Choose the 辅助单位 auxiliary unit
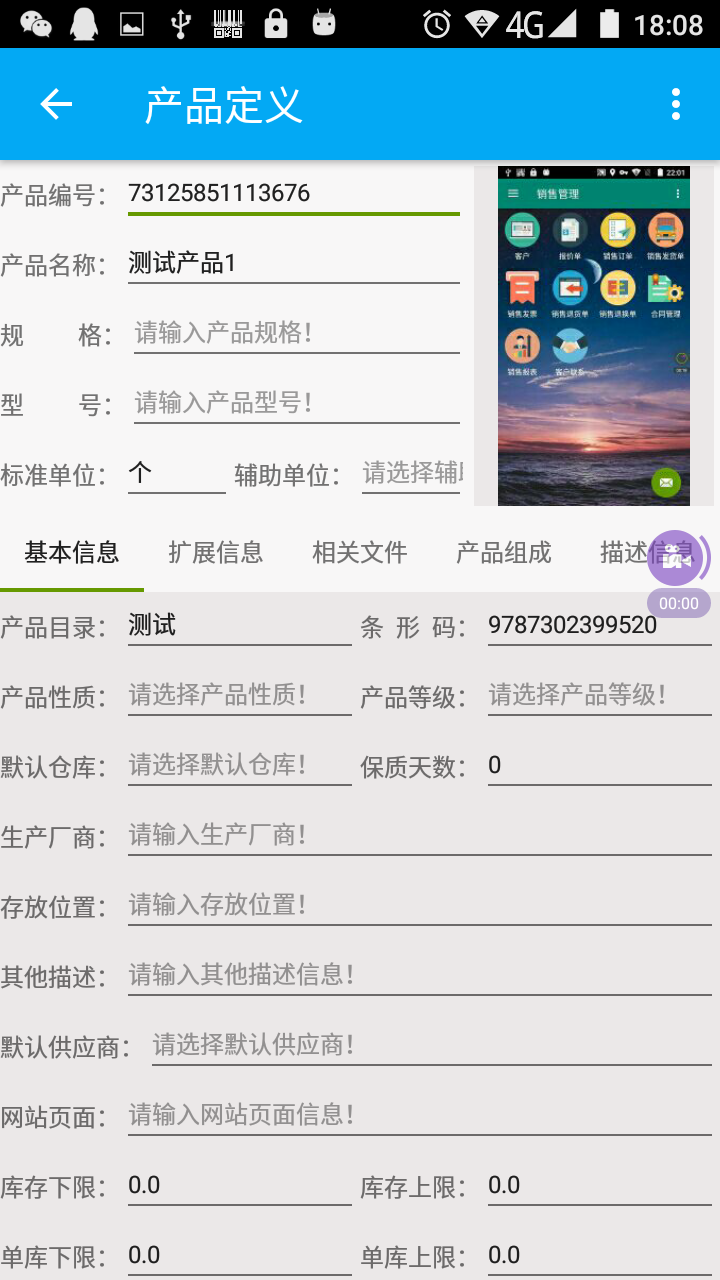720x1280 pixels. point(411,472)
